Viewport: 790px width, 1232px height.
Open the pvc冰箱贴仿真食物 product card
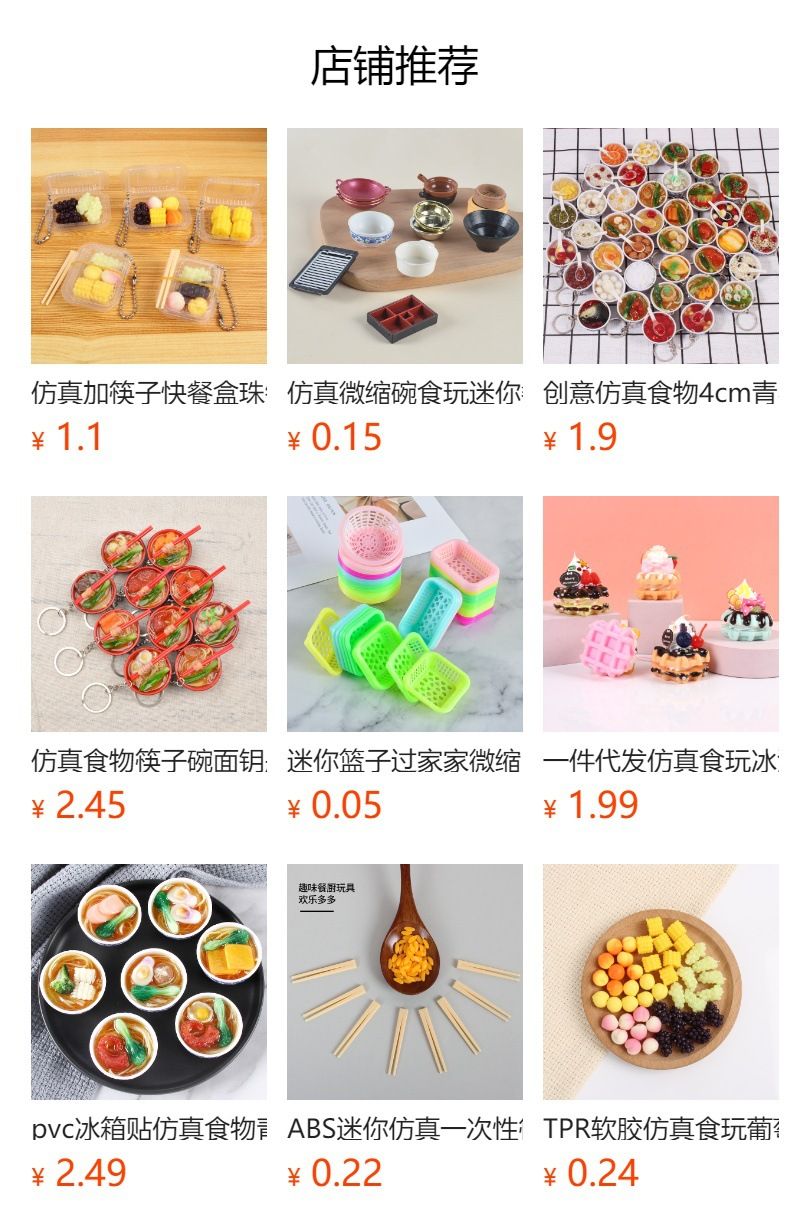(149, 982)
